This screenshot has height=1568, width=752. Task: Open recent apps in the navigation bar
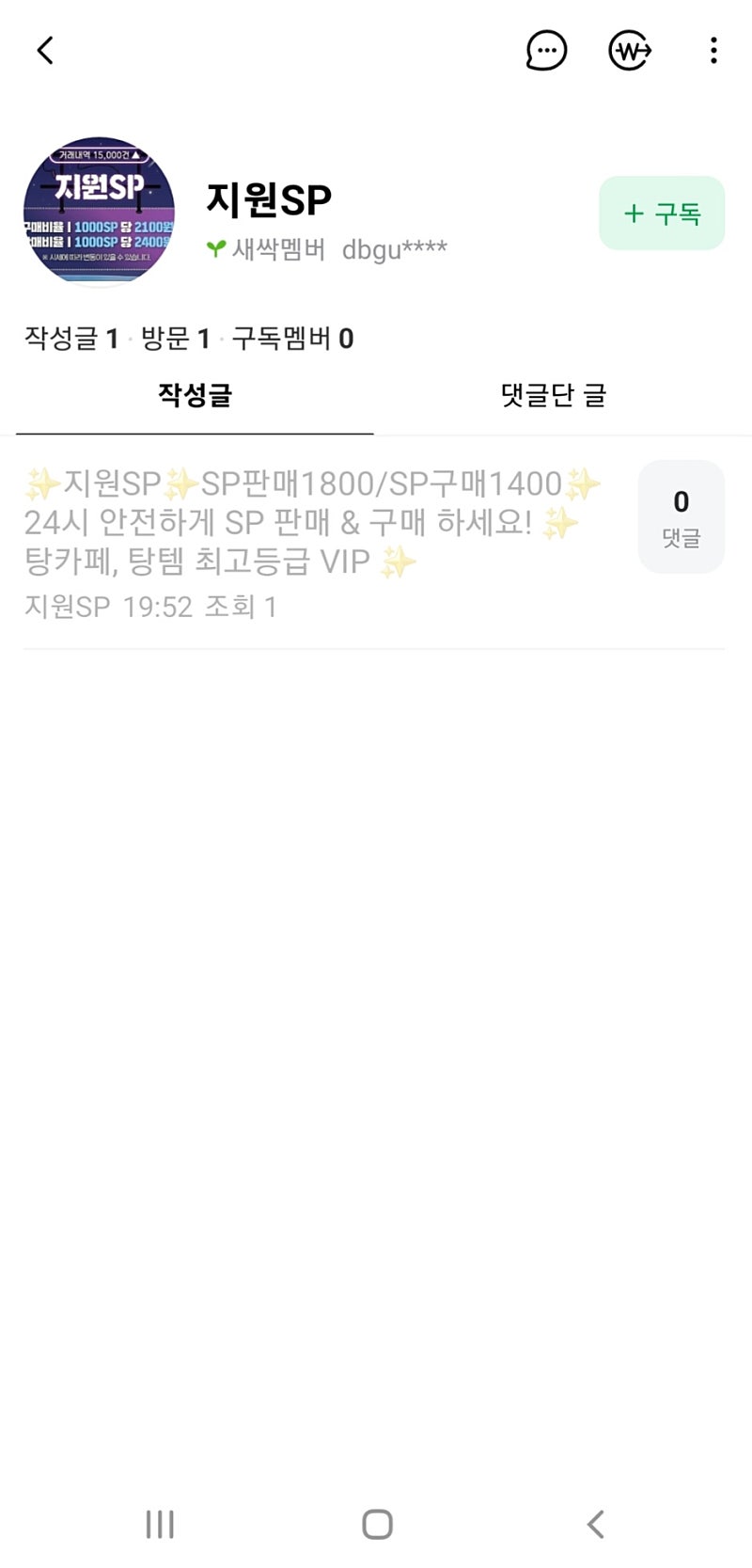click(160, 1524)
